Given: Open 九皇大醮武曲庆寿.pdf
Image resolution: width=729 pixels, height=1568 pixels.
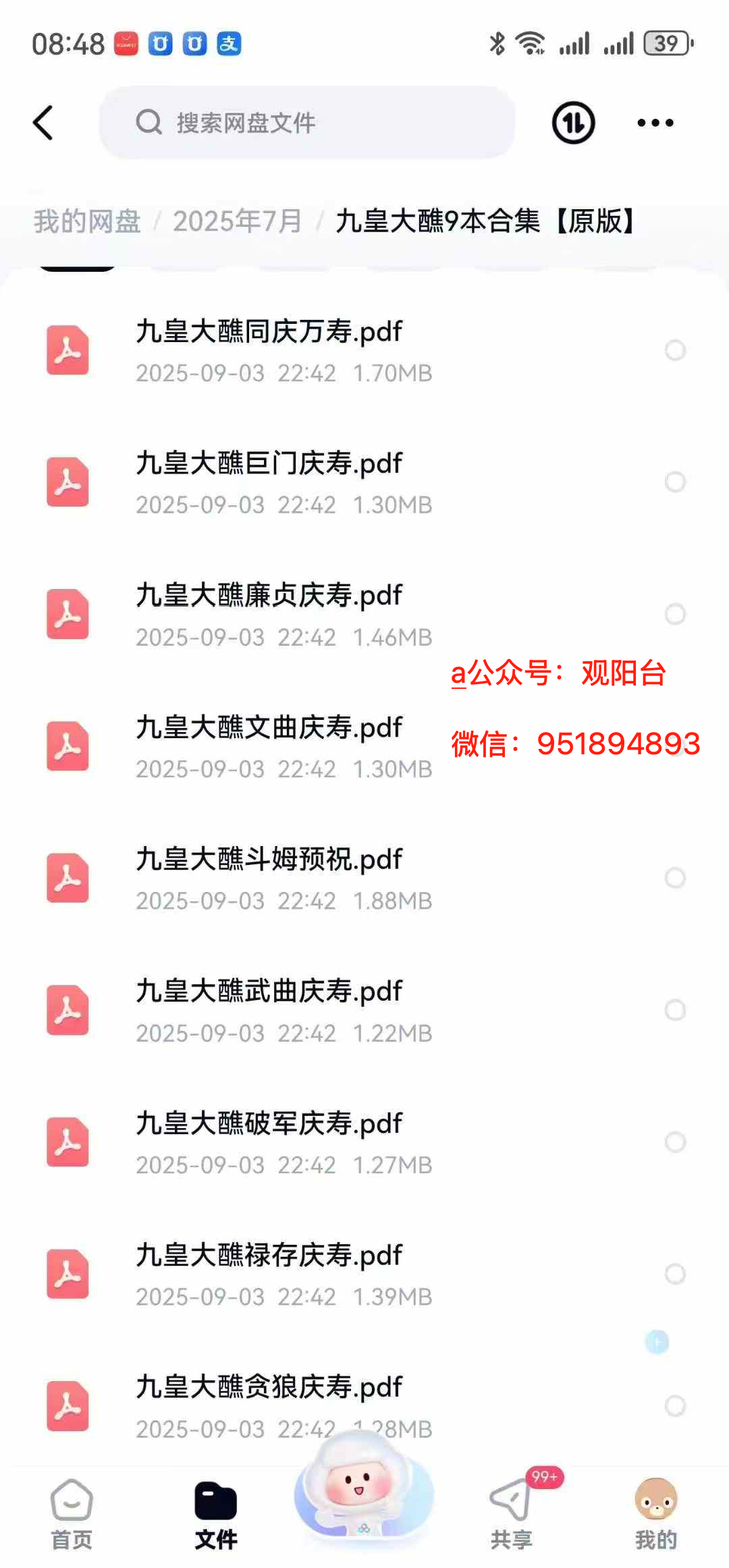Looking at the screenshot, I should (269, 992).
